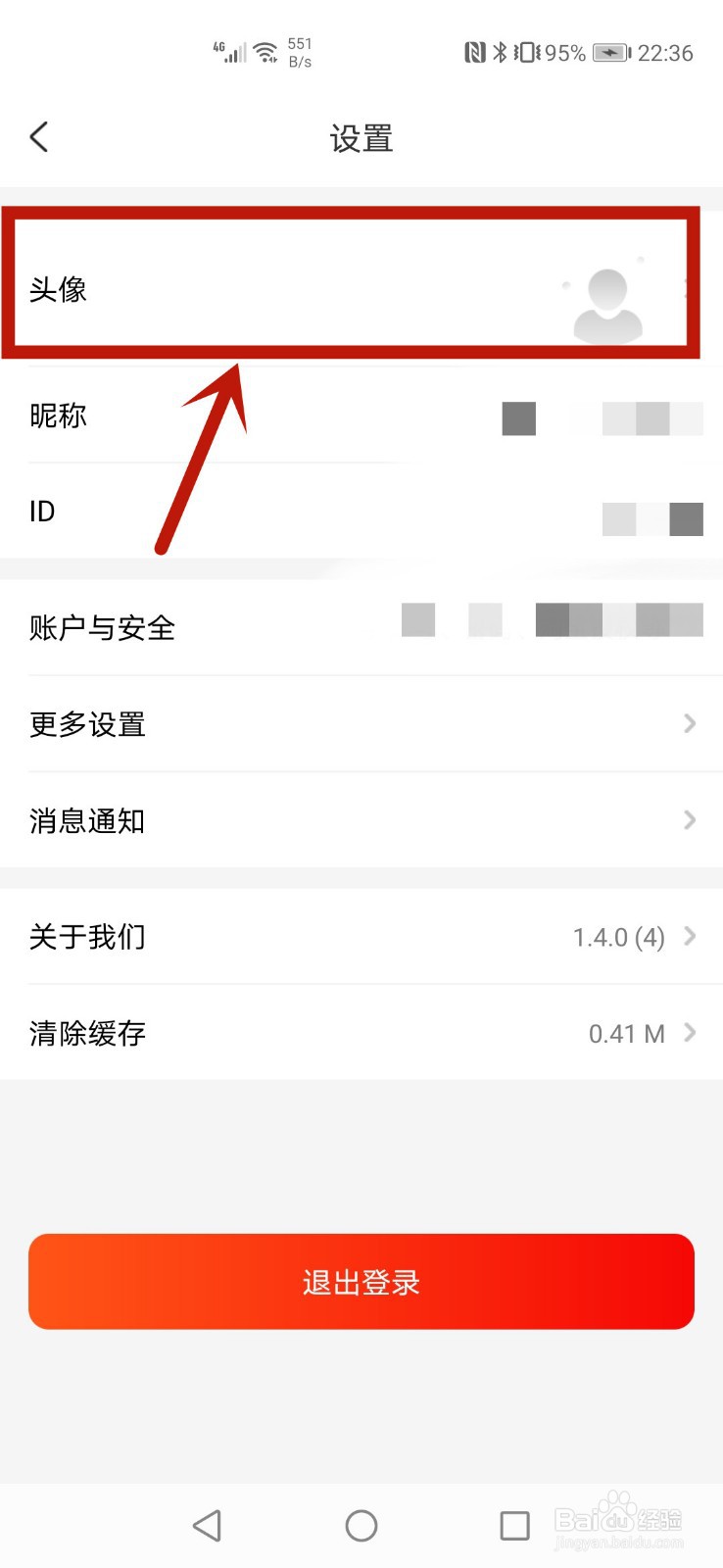
Task: Tap the Wi-Fi signal icon
Action: [265, 51]
